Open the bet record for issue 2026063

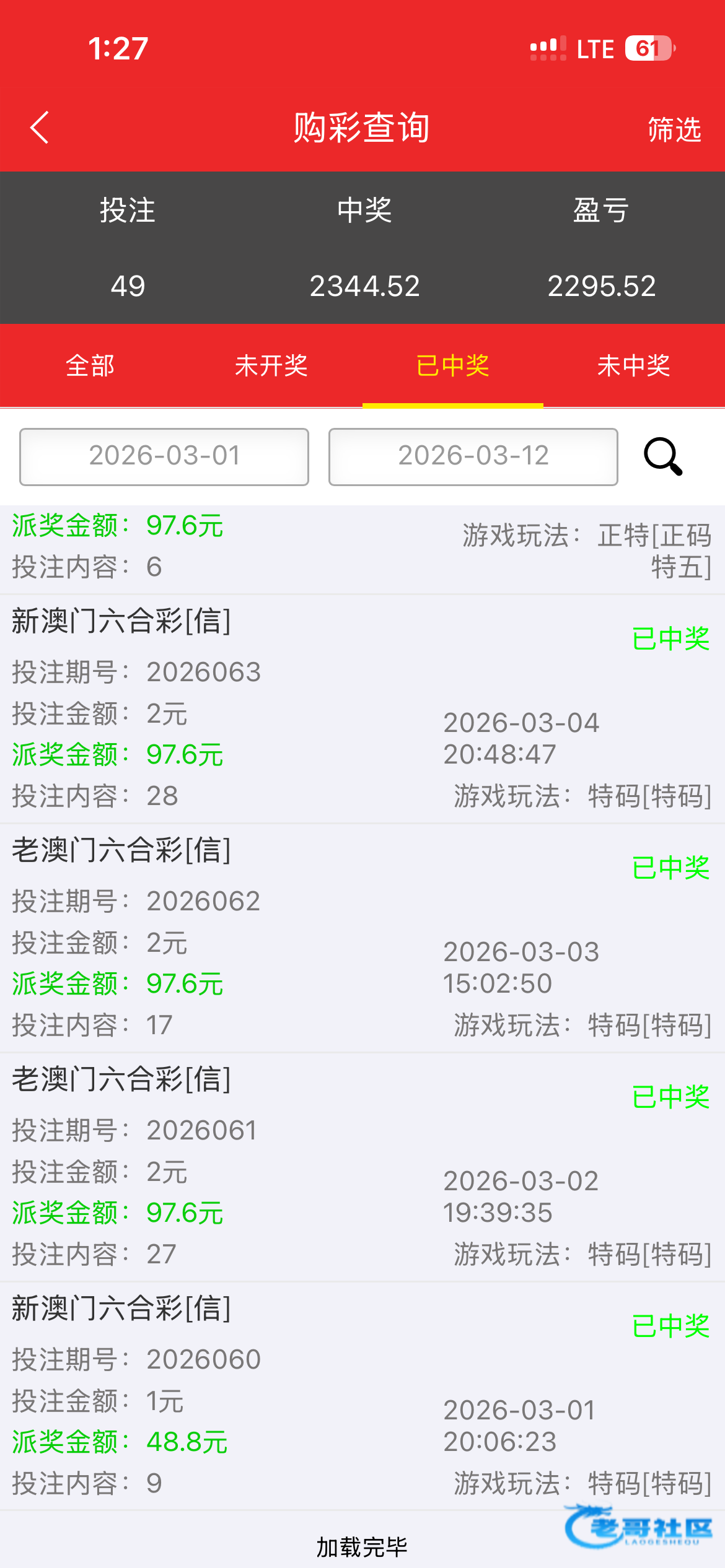[362, 709]
